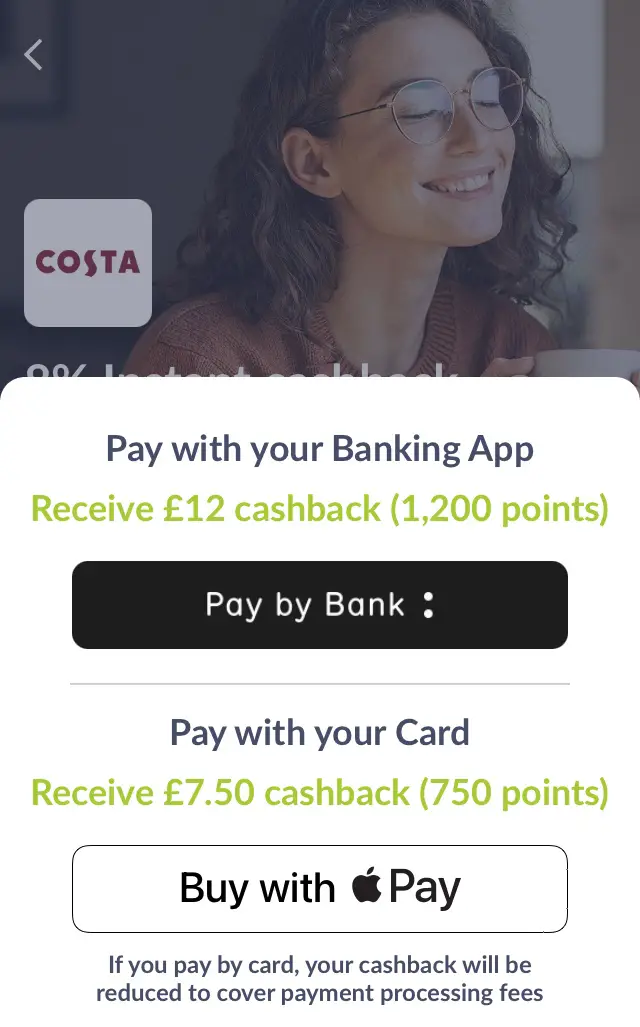Choose the Pay by Bank button
Image resolution: width=640 pixels, height=1027 pixels.
pyautogui.click(x=320, y=605)
